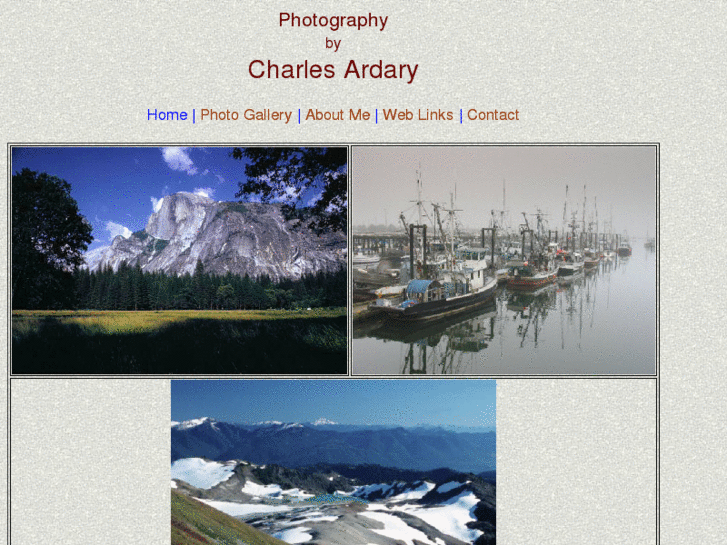Select the Contact link
Screen dimensions: 727x545
pos(493,115)
